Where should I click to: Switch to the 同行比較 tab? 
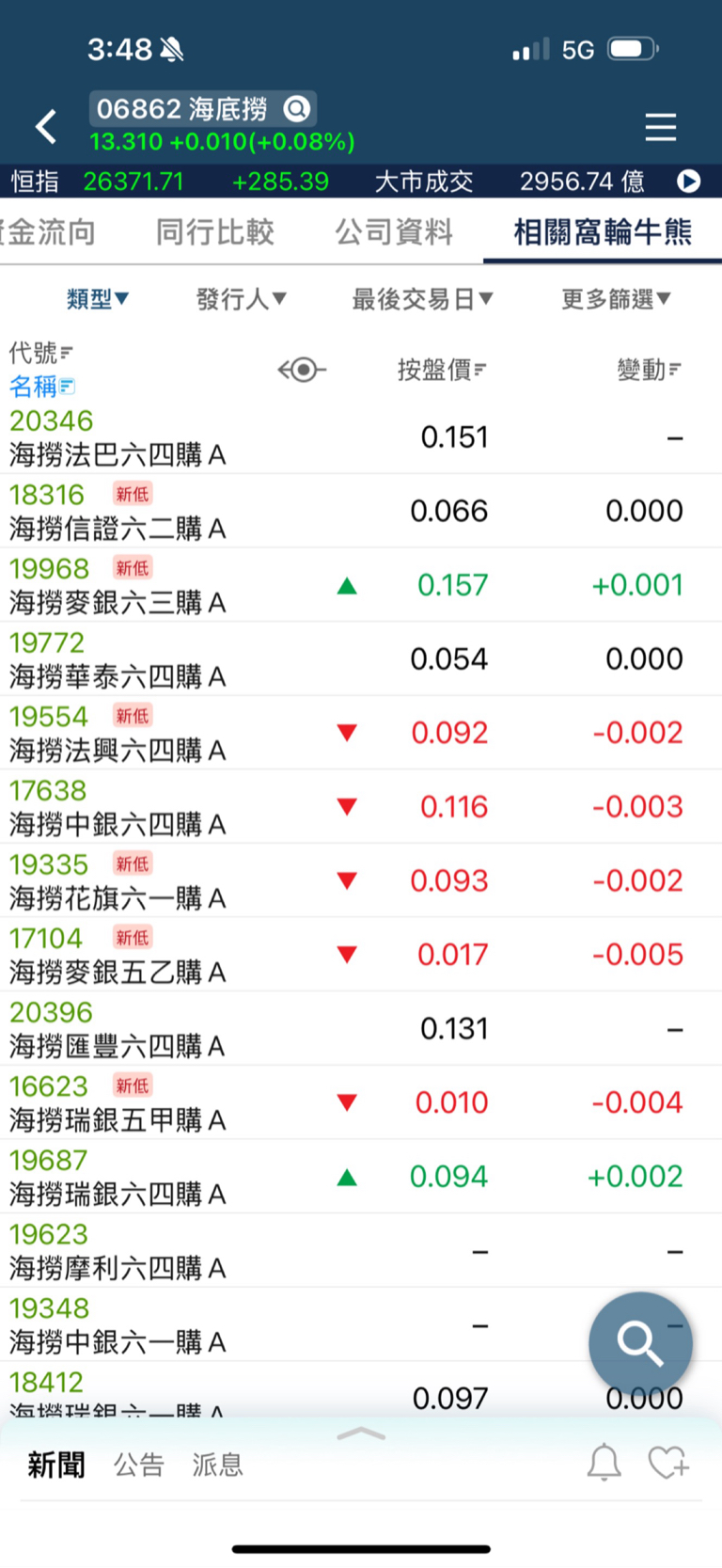(x=214, y=231)
